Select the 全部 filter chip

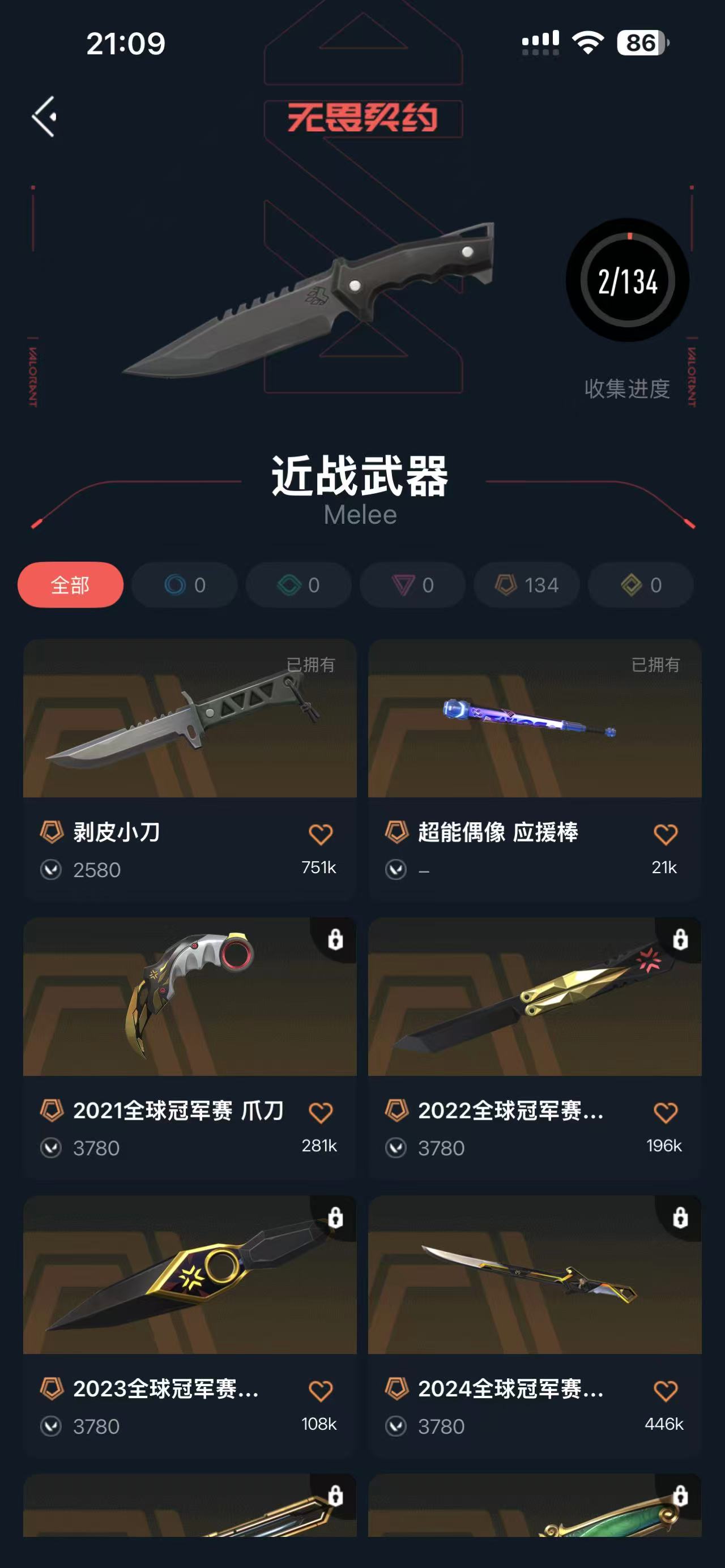pyautogui.click(x=71, y=585)
